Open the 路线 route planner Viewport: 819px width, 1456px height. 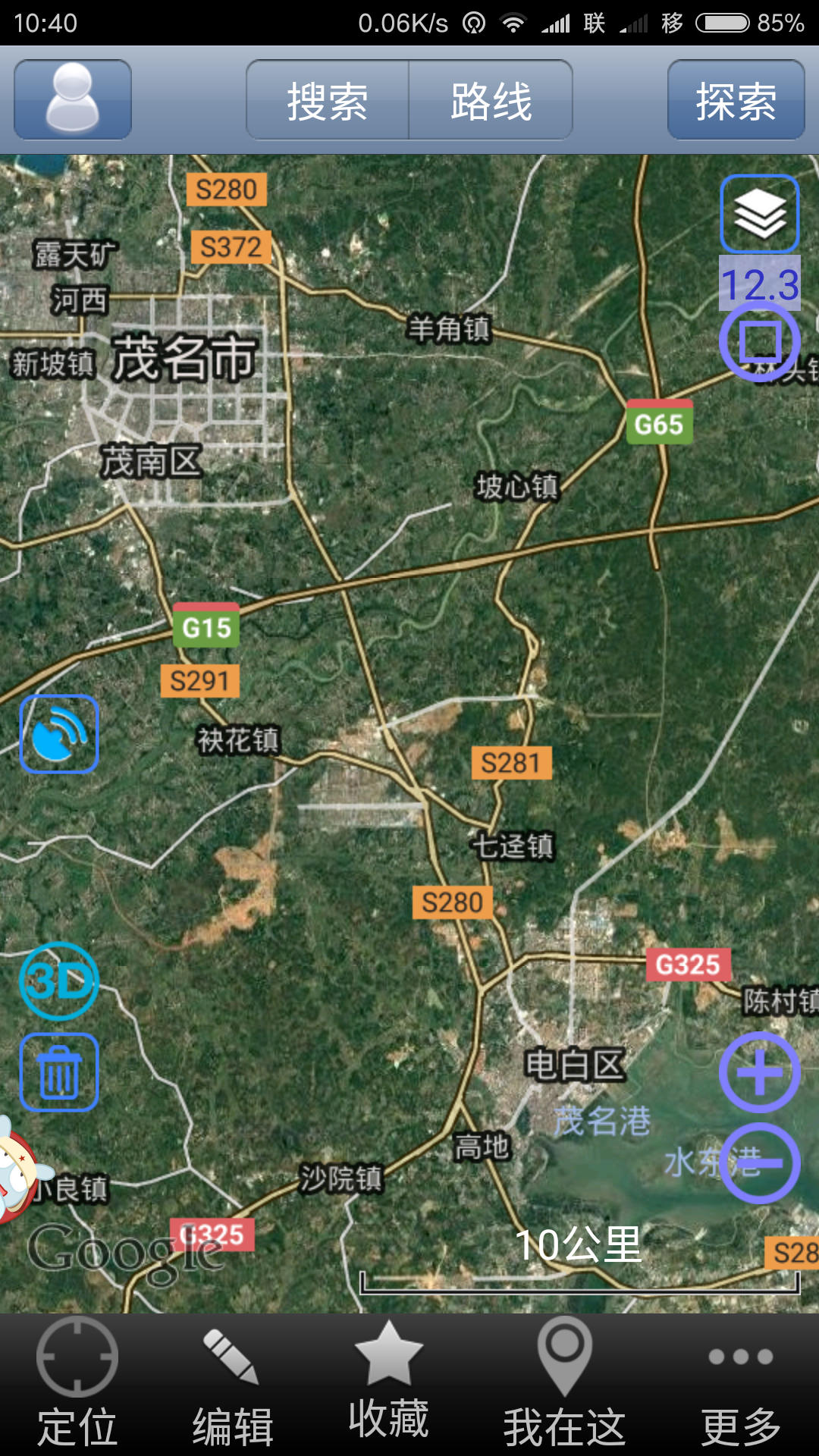[491, 100]
